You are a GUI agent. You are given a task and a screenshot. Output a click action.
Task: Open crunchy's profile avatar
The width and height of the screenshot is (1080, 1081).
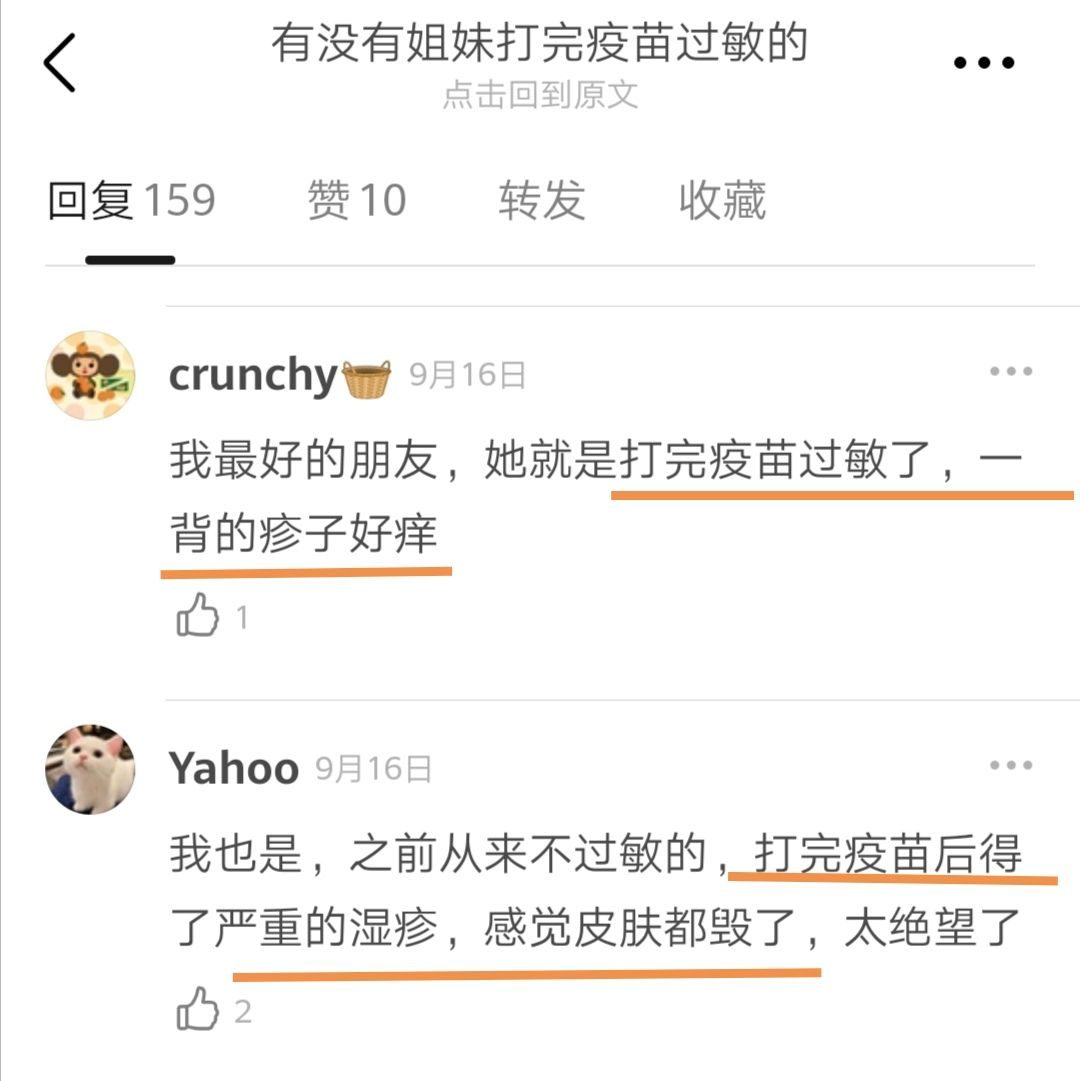coord(91,375)
